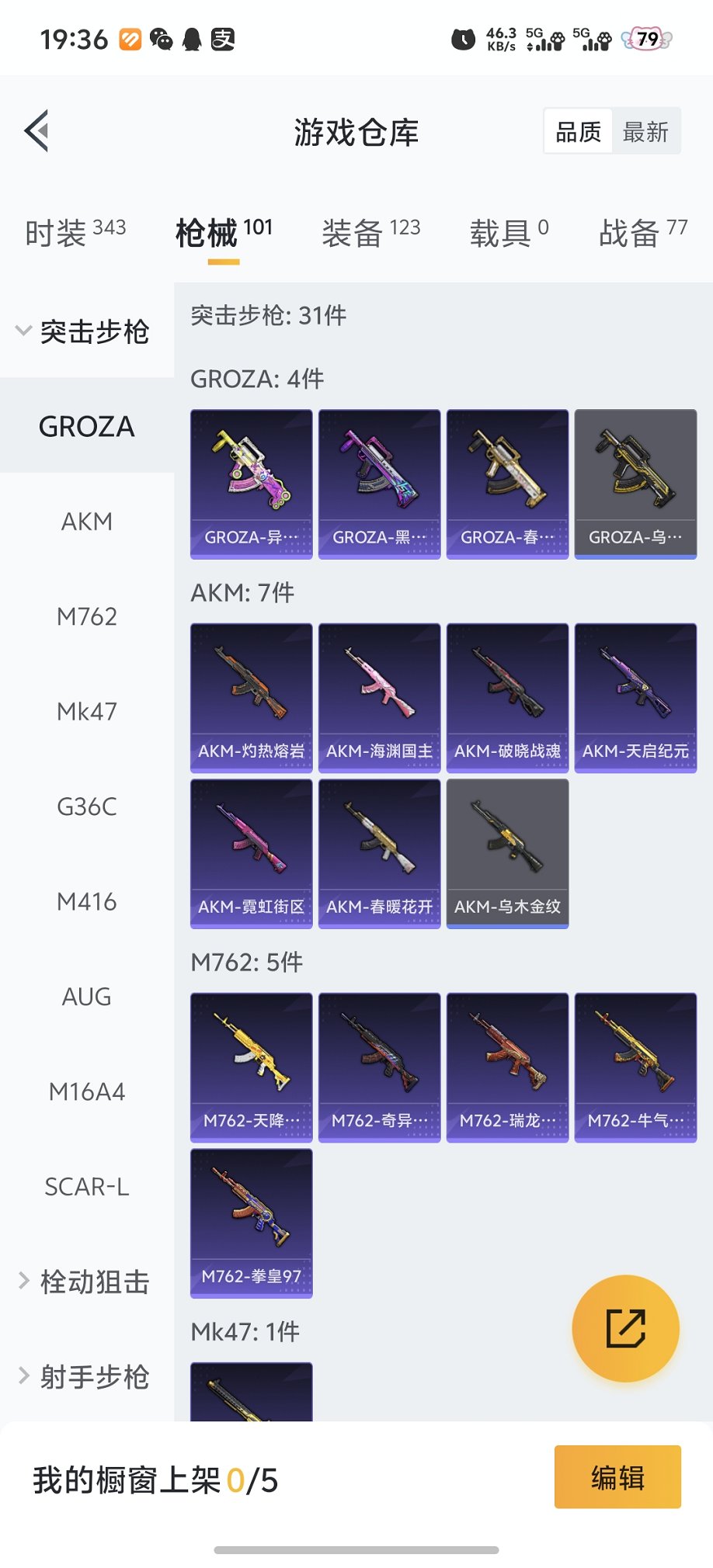Switch to the 时装 tab
The width and height of the screenshot is (713, 1568).
pos(75,232)
